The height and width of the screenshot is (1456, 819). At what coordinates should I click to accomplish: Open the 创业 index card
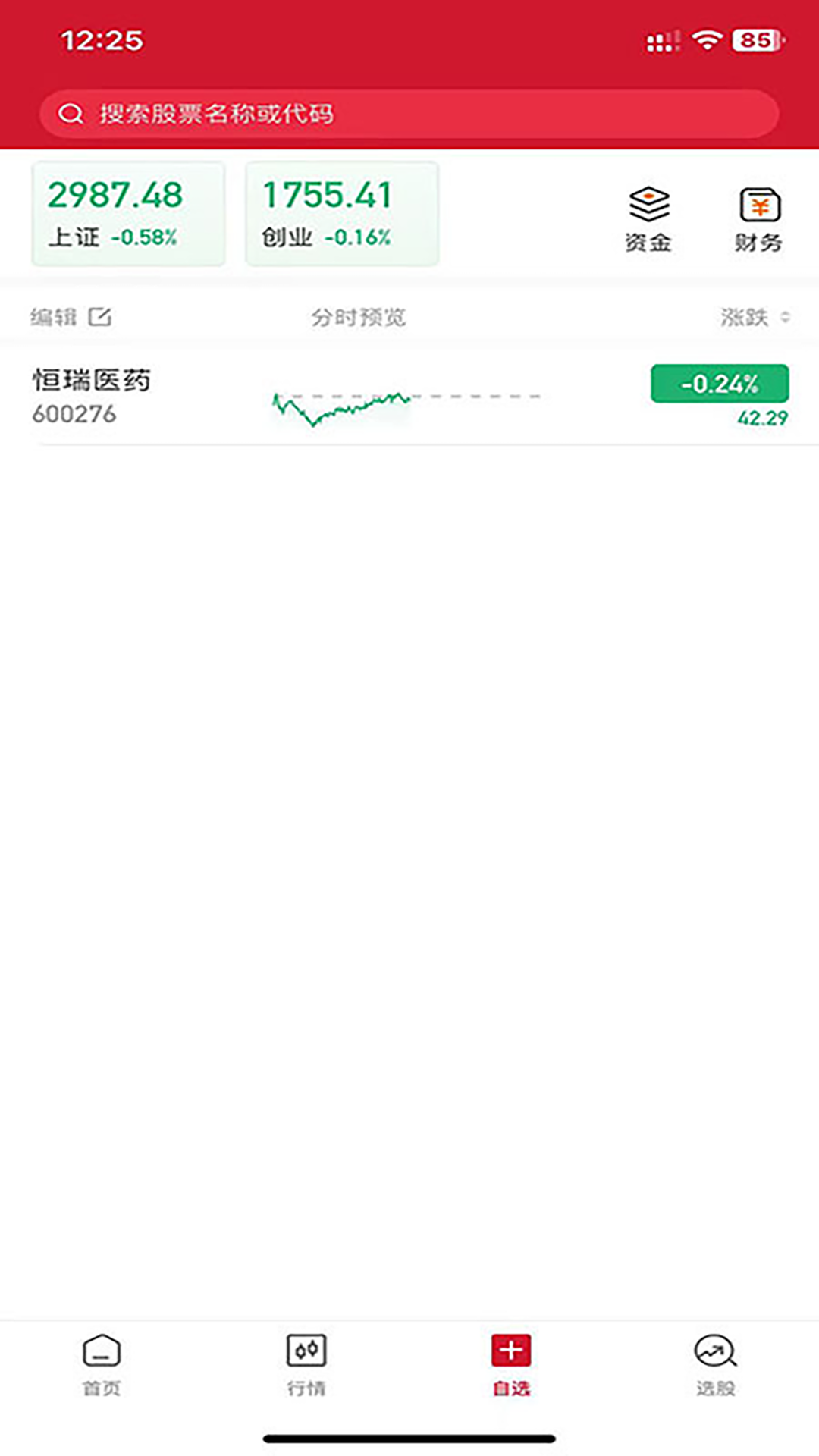click(x=341, y=212)
